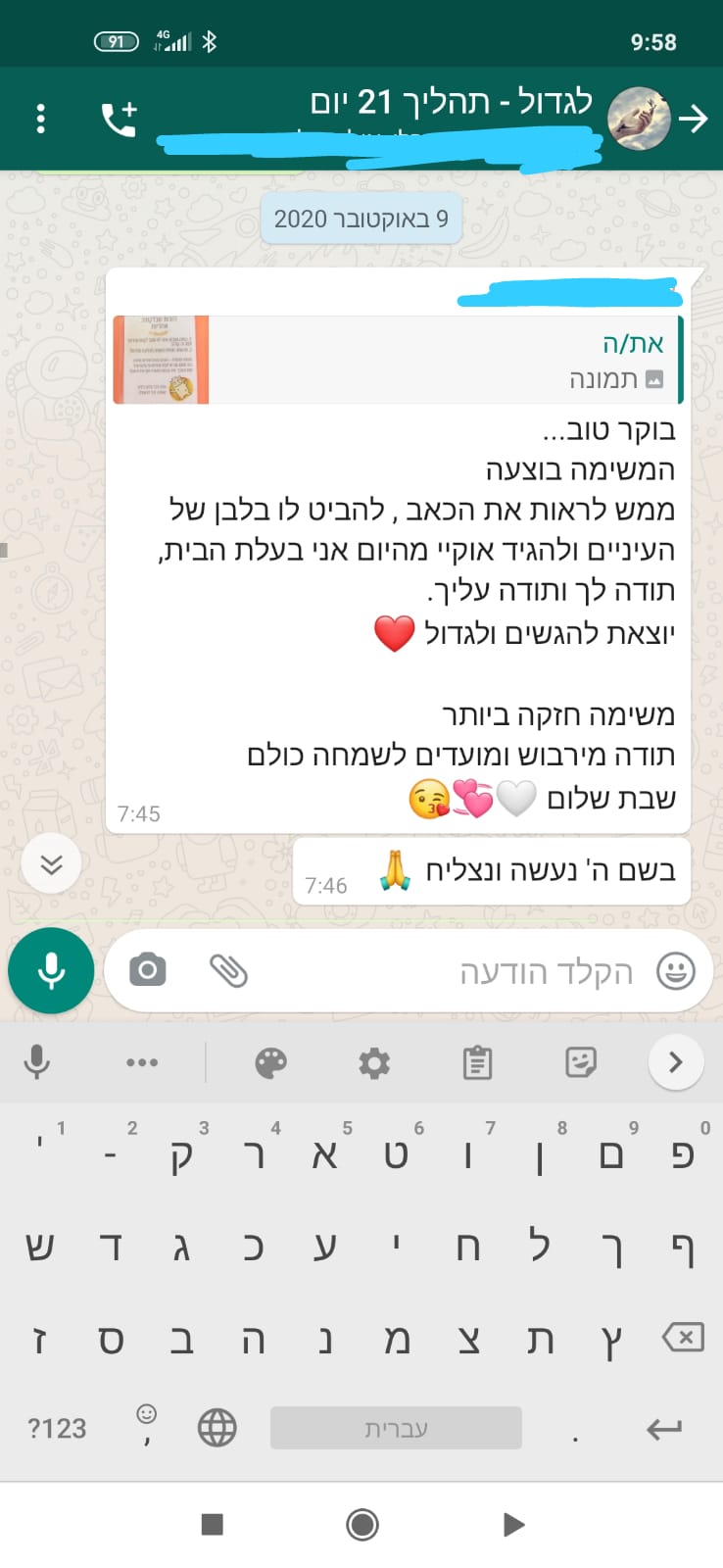Expand the keyboard toolbar arrow
Screen dimensions: 723x1568
pos(676,1062)
